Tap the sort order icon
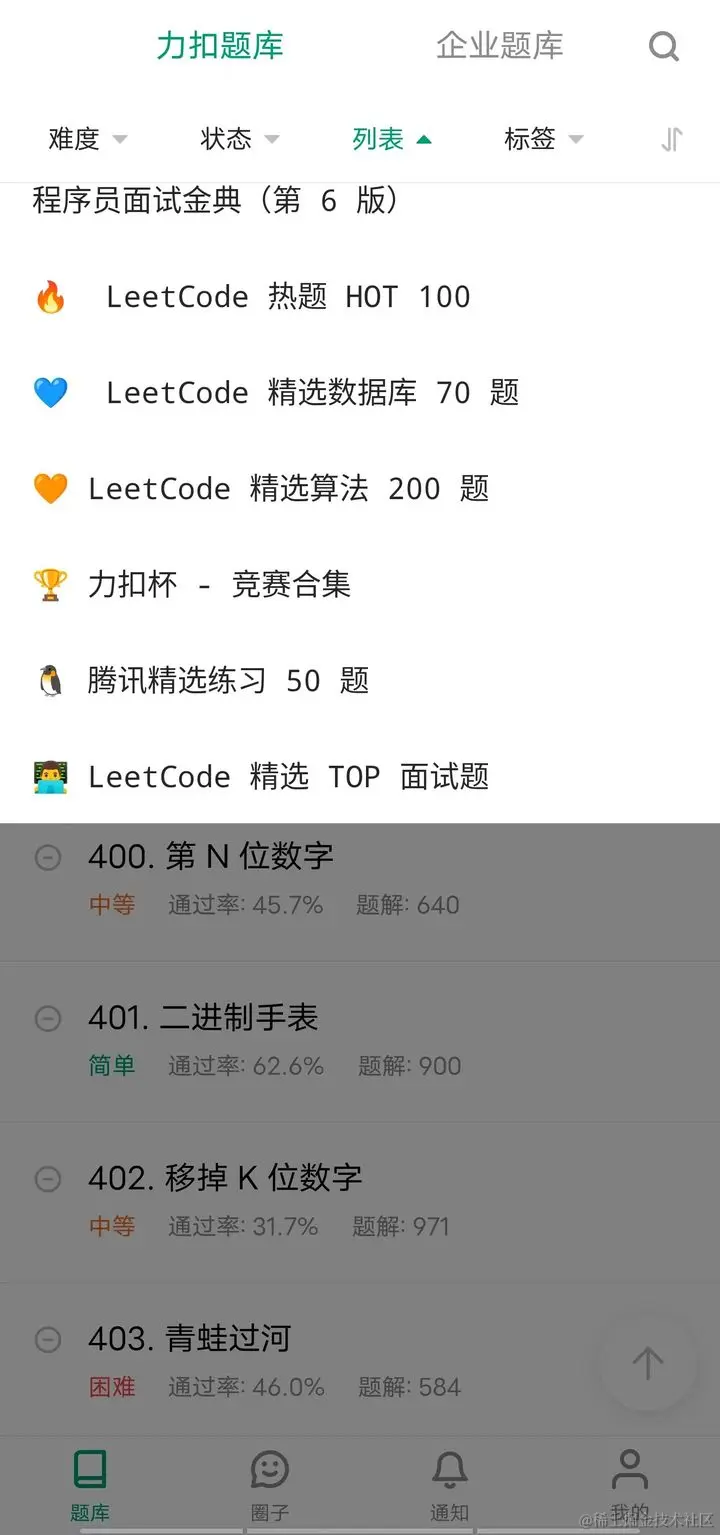The image size is (720, 1535). pos(672,139)
